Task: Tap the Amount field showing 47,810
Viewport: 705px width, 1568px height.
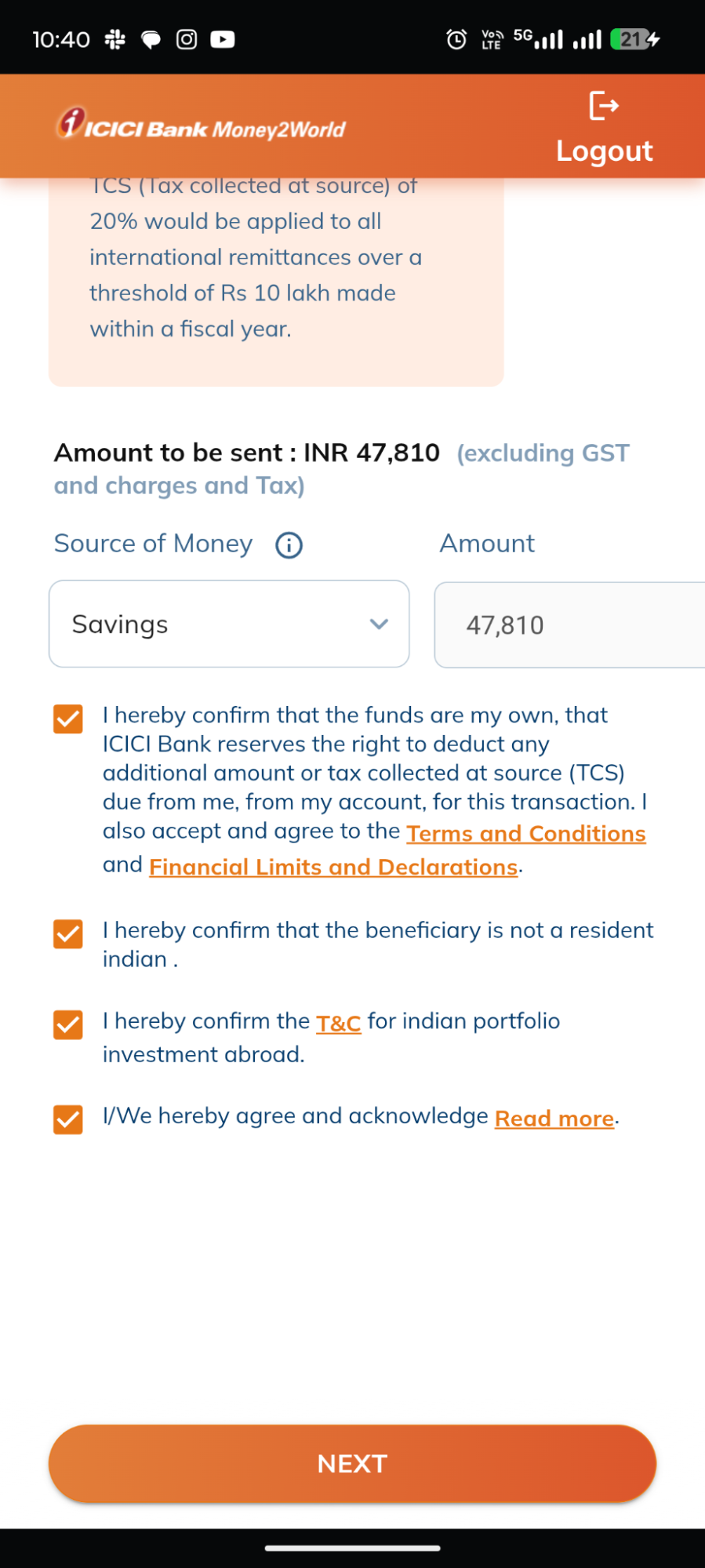Action: (569, 625)
